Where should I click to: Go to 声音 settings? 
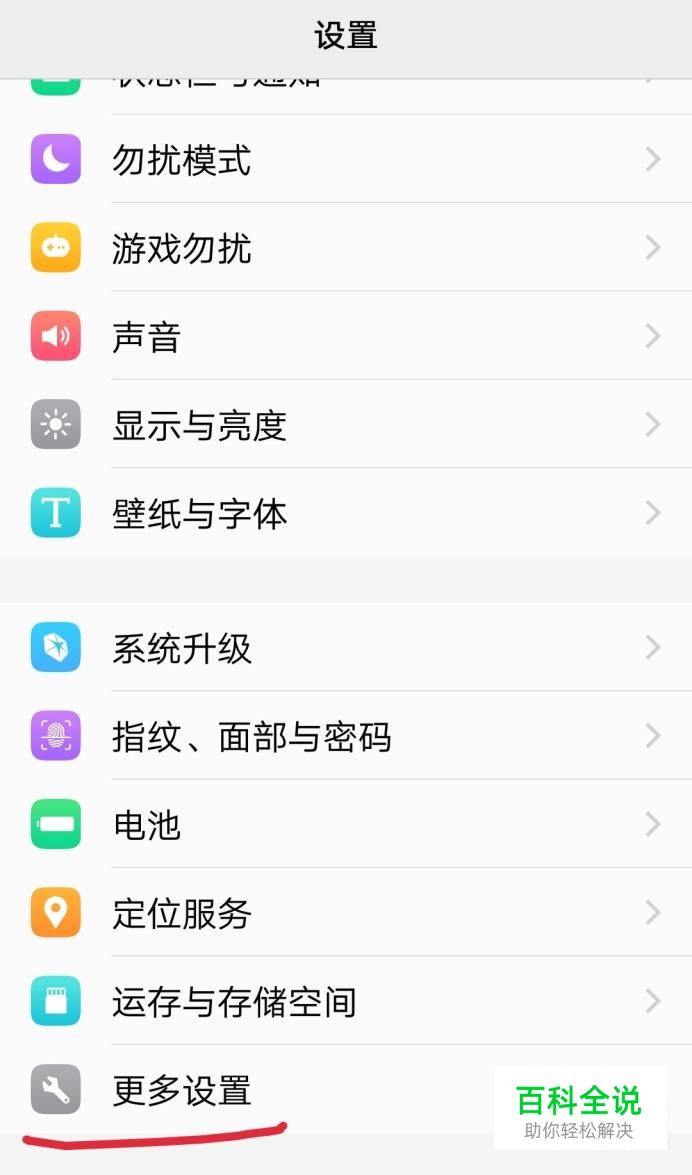point(146,337)
